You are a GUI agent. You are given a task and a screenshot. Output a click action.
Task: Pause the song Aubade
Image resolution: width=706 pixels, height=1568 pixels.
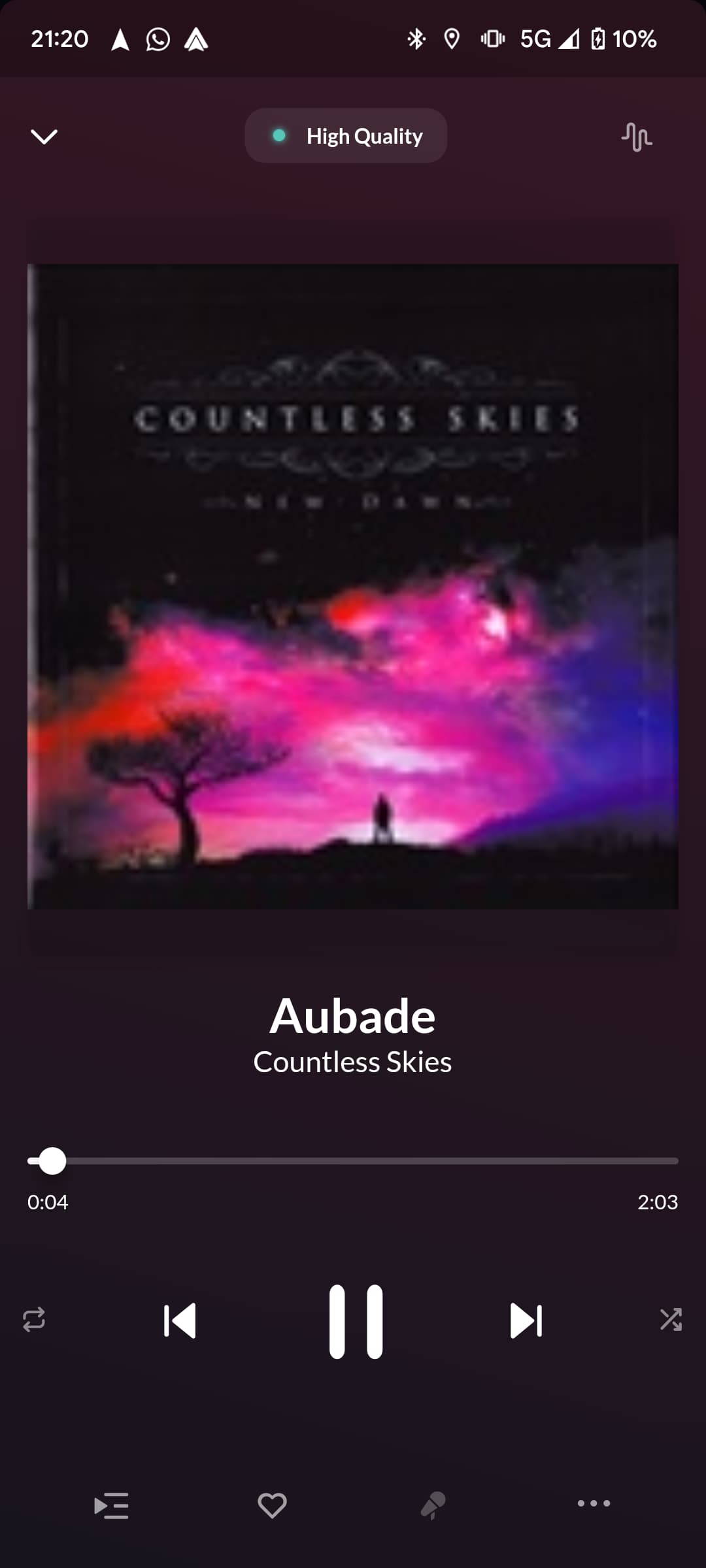(356, 1321)
